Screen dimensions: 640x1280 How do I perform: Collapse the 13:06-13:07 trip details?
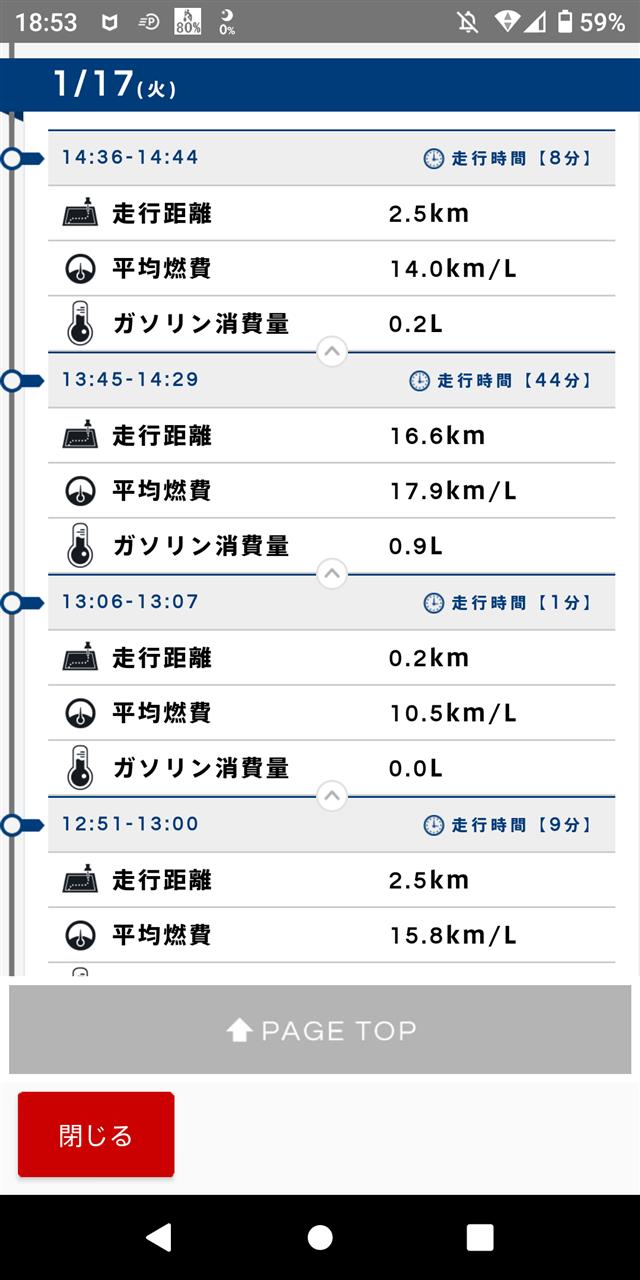[332, 796]
